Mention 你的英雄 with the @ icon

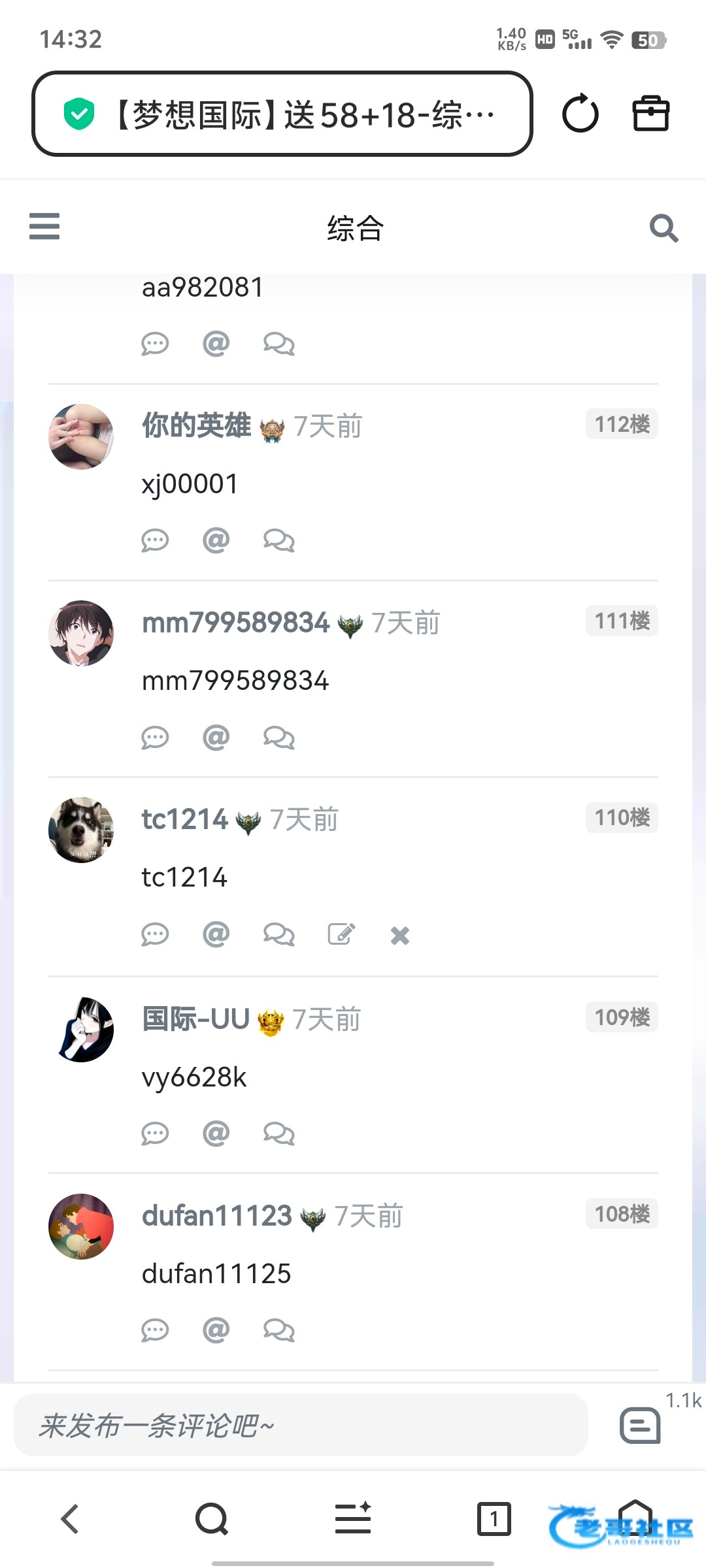click(x=216, y=541)
